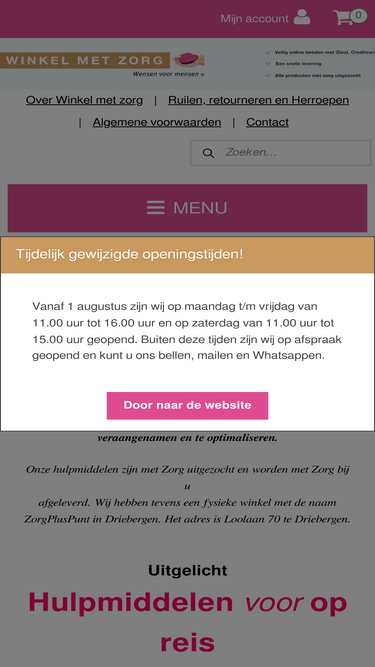Dismiss popup via Door naar de website
Screen dimensions: 375x667
[x=187, y=405]
